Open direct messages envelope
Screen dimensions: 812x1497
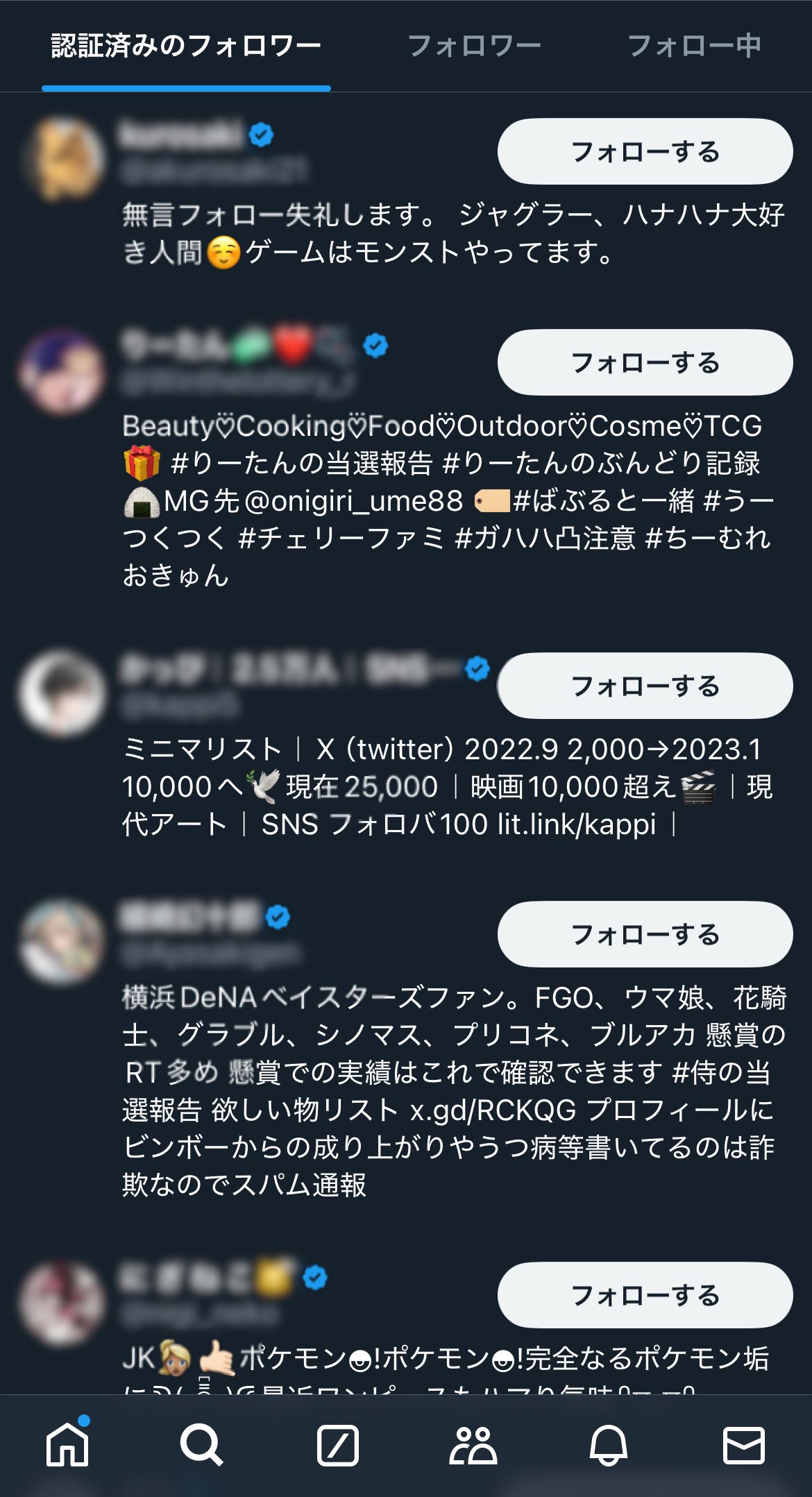(x=744, y=1445)
